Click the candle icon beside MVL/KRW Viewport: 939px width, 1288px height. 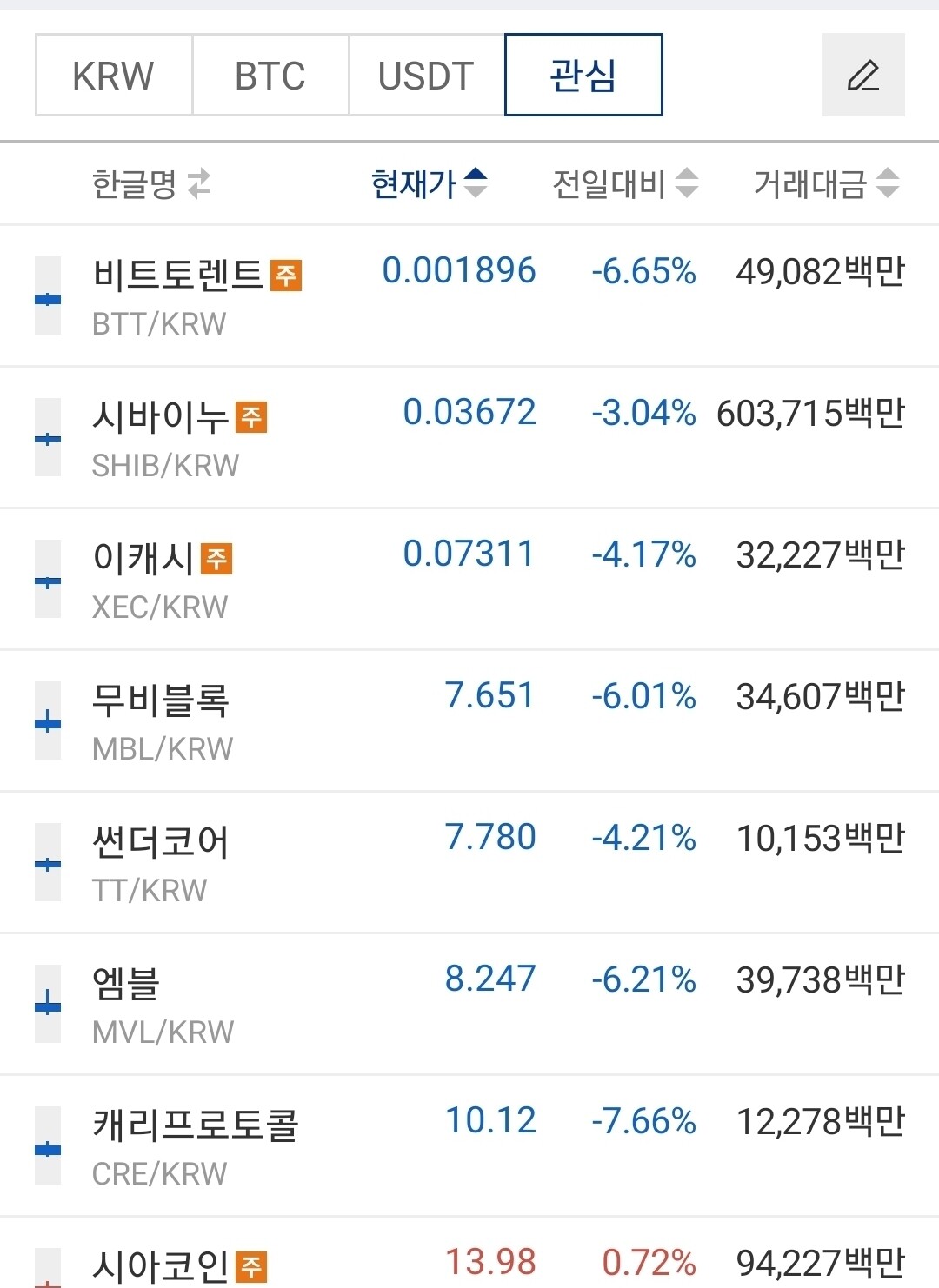(47, 1005)
